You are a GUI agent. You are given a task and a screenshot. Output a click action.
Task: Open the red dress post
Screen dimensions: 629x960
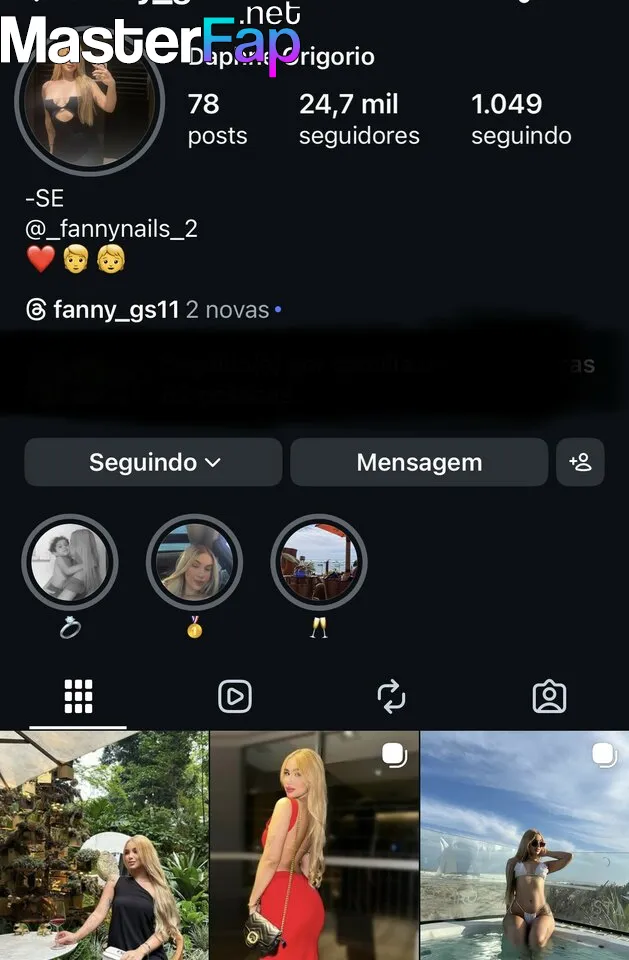(x=314, y=845)
